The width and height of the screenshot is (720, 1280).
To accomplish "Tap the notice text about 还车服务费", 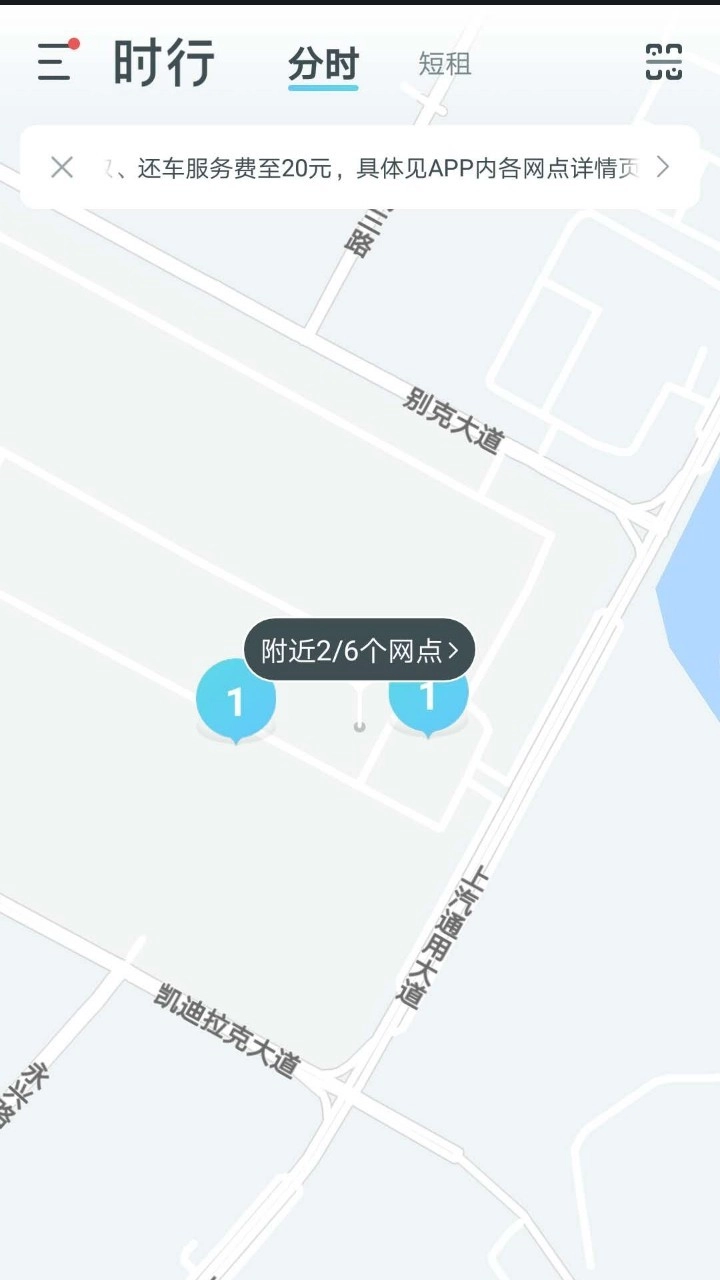I will 370,168.
